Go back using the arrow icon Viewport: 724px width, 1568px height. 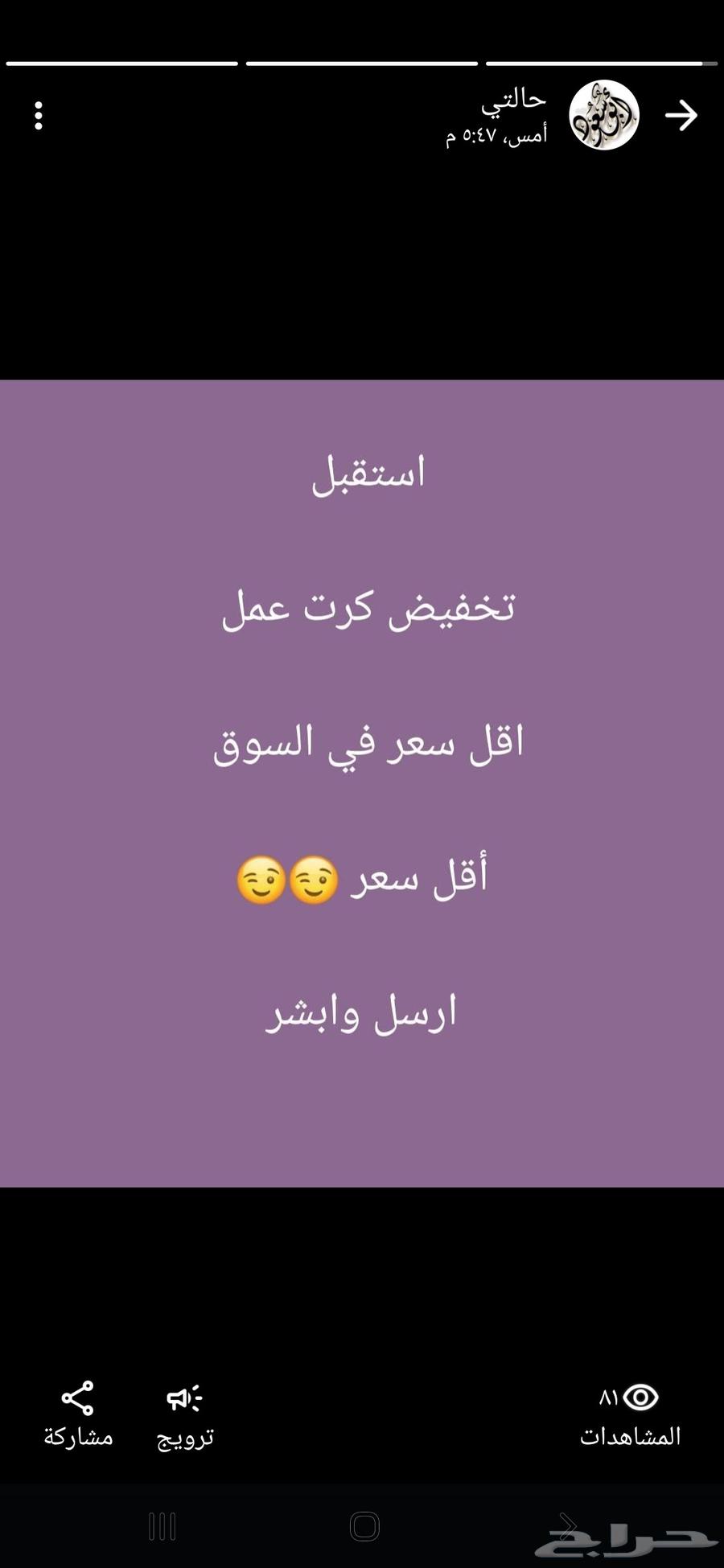pyautogui.click(x=681, y=116)
